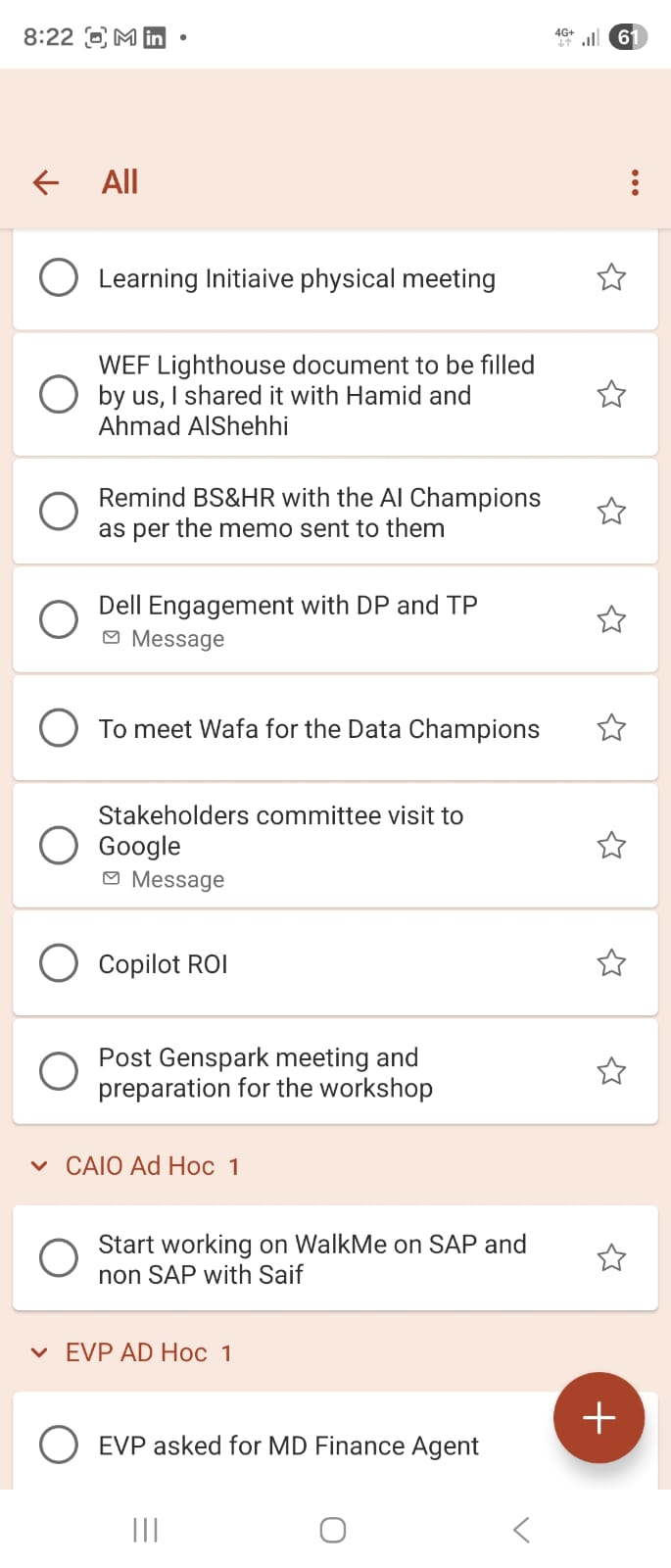Mark Learning Initiaive physical meeting complete
671x1568 pixels.
pos(59,277)
